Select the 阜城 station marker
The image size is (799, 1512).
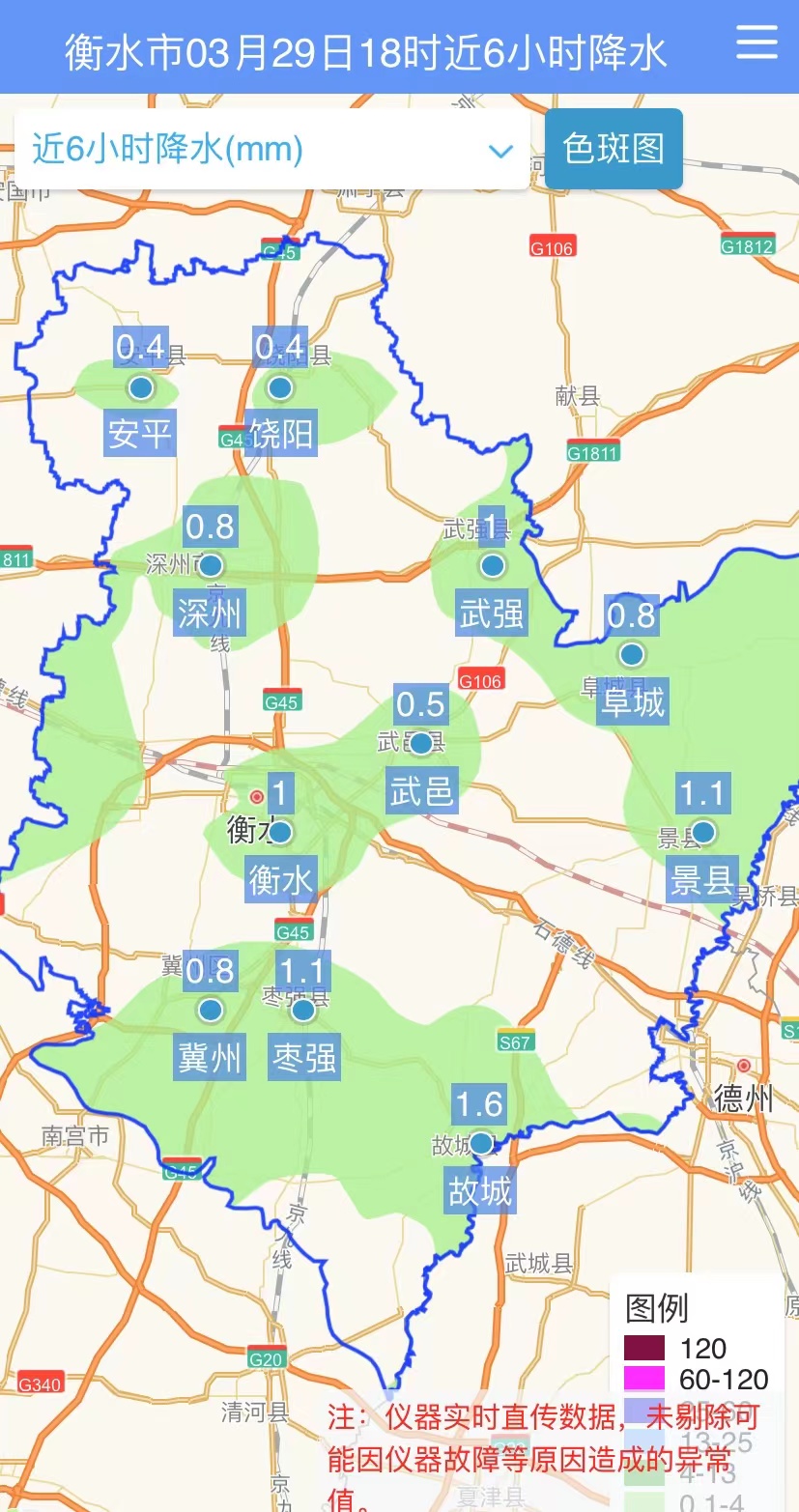pos(632,655)
